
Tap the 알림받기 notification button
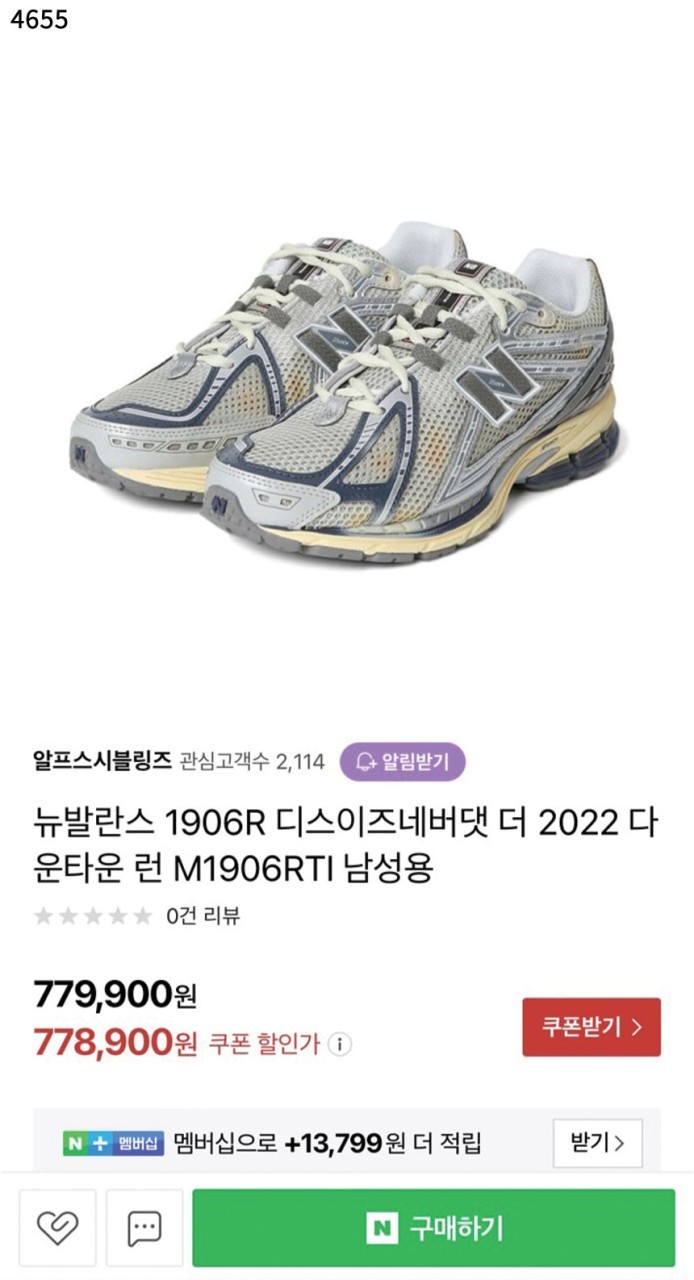402,762
